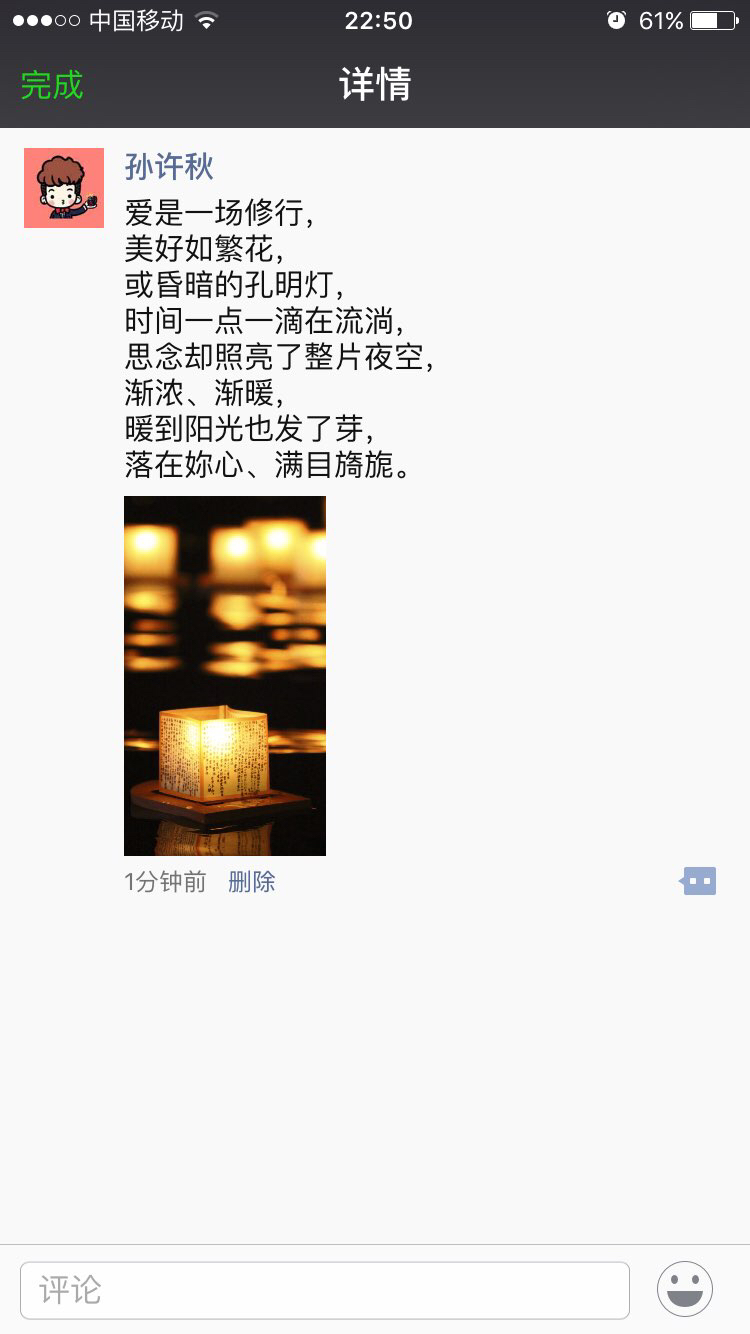Open the emoji picker smiley
This screenshot has width=750, height=1334.
click(x=685, y=1289)
